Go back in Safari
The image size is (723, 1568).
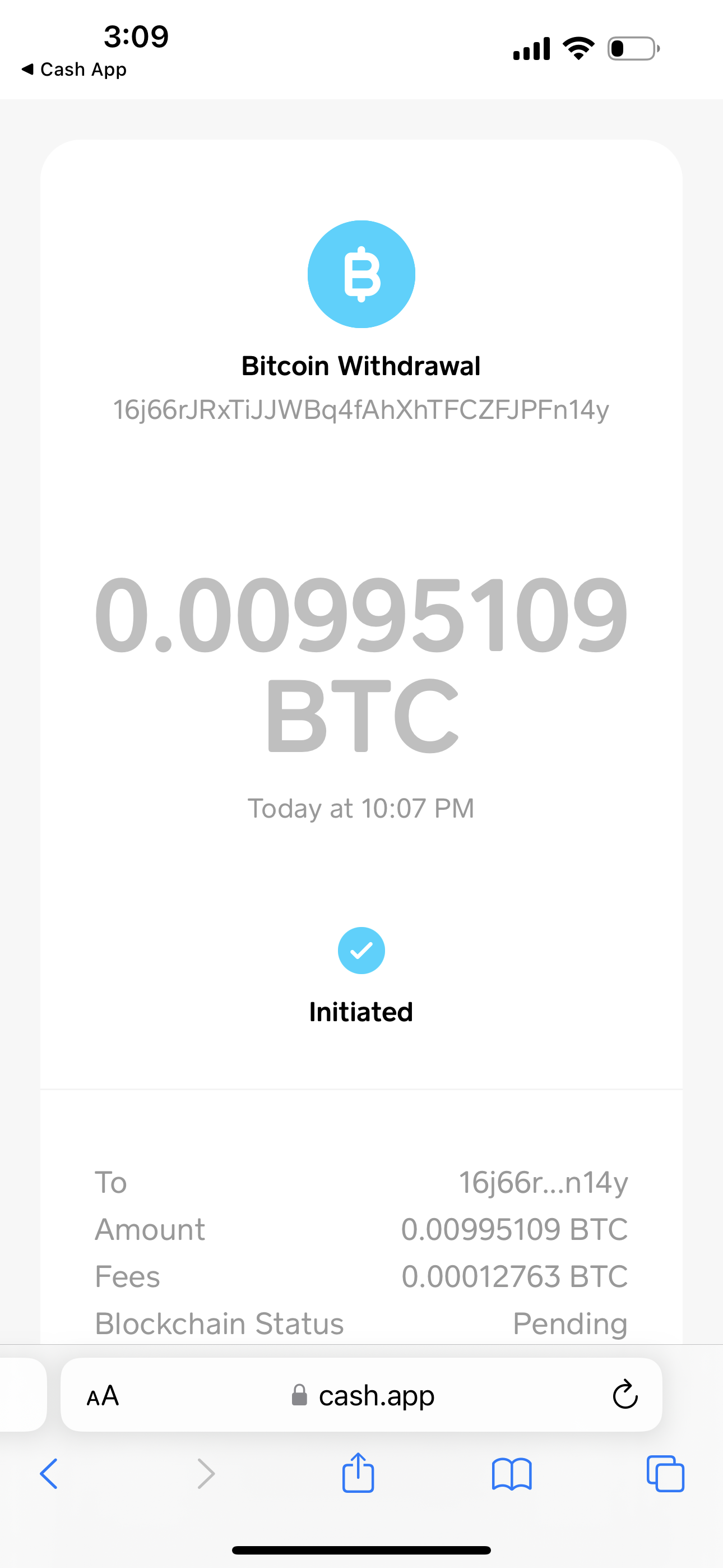tap(49, 1474)
